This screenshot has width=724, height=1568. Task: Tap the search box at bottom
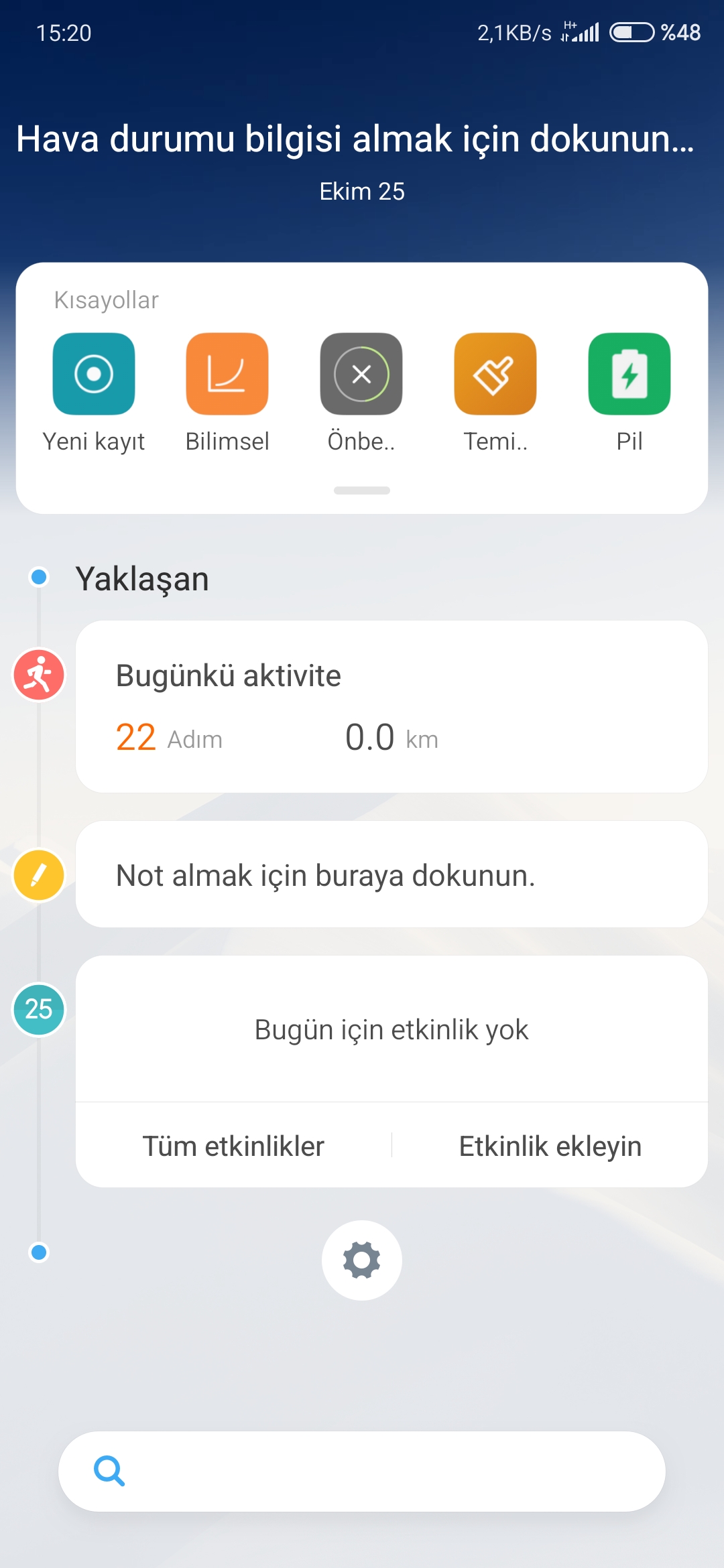(362, 1472)
